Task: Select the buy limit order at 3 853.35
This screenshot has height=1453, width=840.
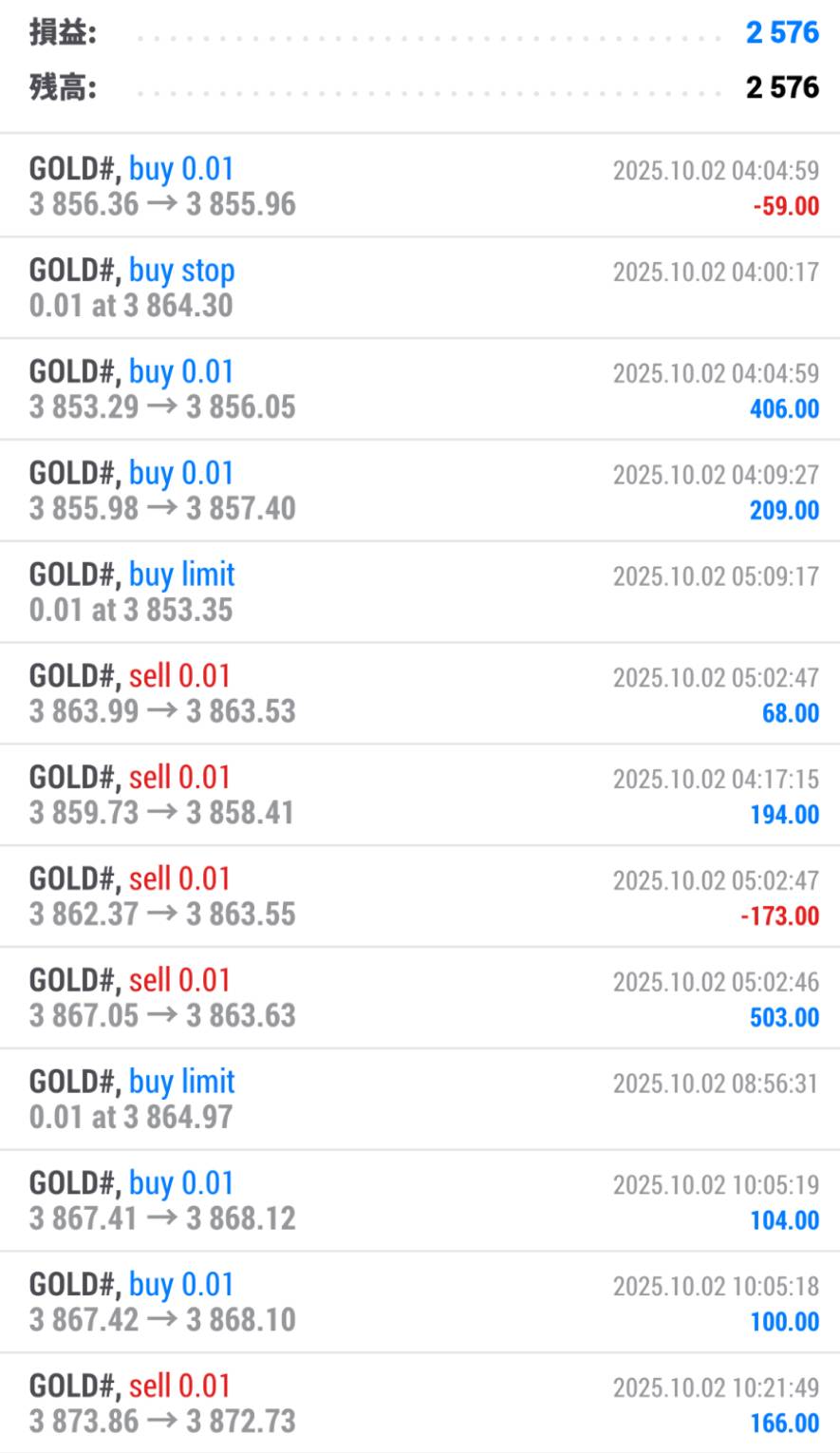Action: pos(418,592)
